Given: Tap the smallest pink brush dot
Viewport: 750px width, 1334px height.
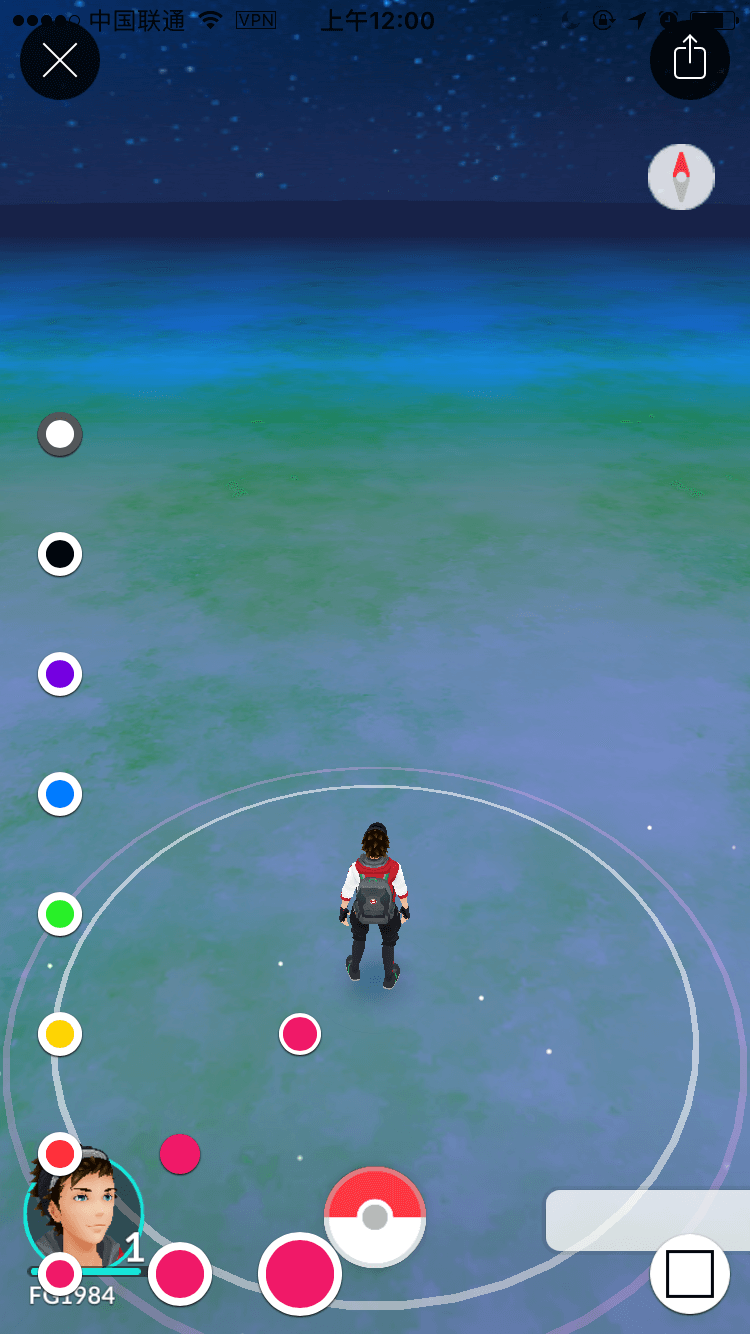Looking at the screenshot, I should pos(60,1274).
